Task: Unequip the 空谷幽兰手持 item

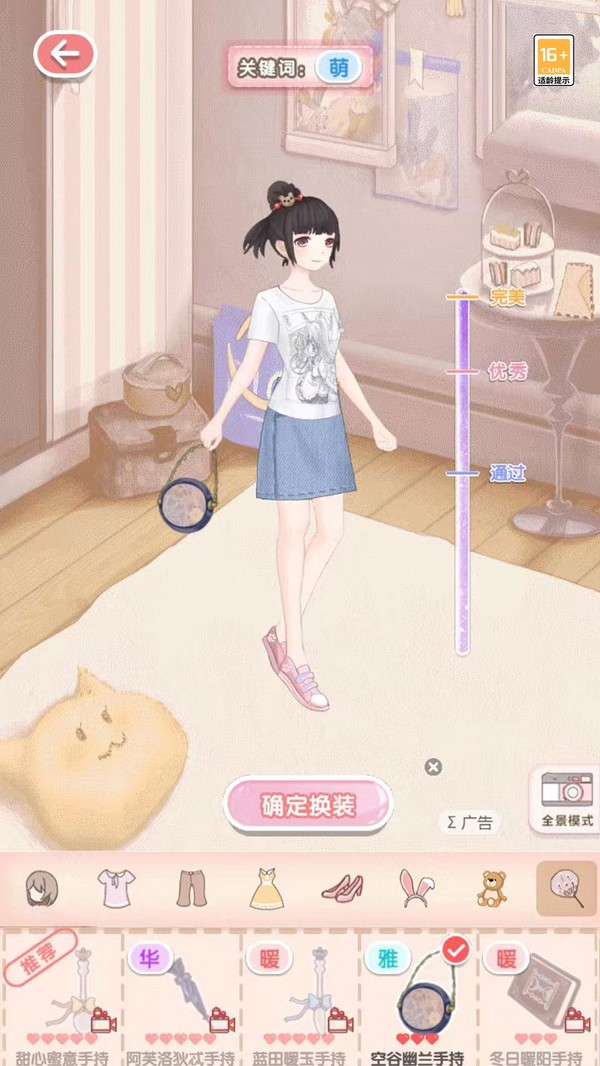Action: point(418,1000)
